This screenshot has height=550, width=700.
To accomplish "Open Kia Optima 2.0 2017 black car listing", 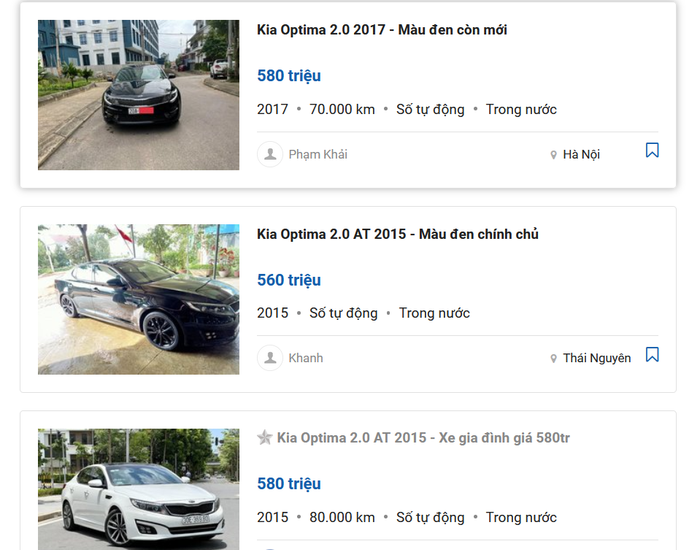I will (382, 30).
